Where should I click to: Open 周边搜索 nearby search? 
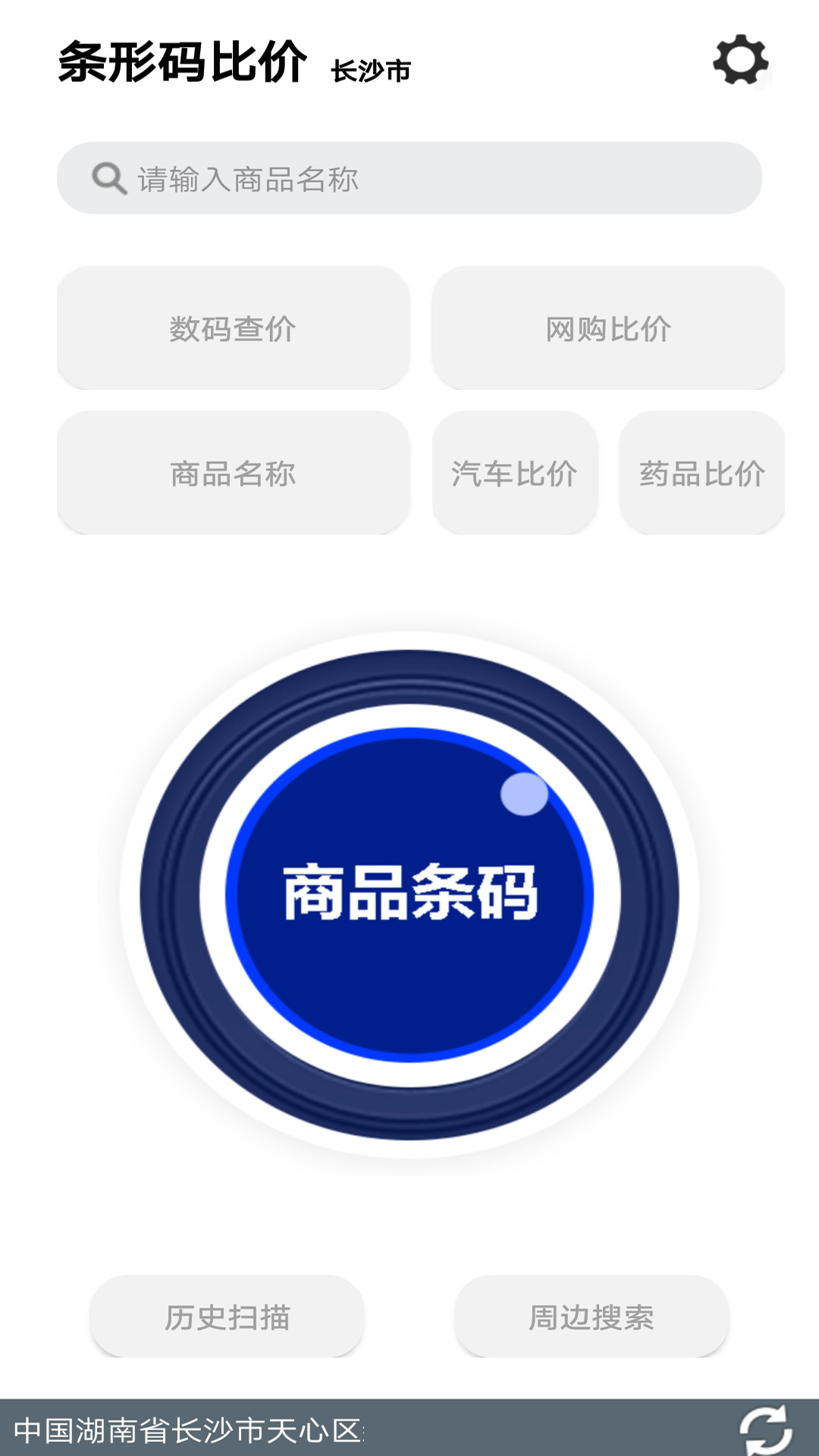pos(591,1317)
